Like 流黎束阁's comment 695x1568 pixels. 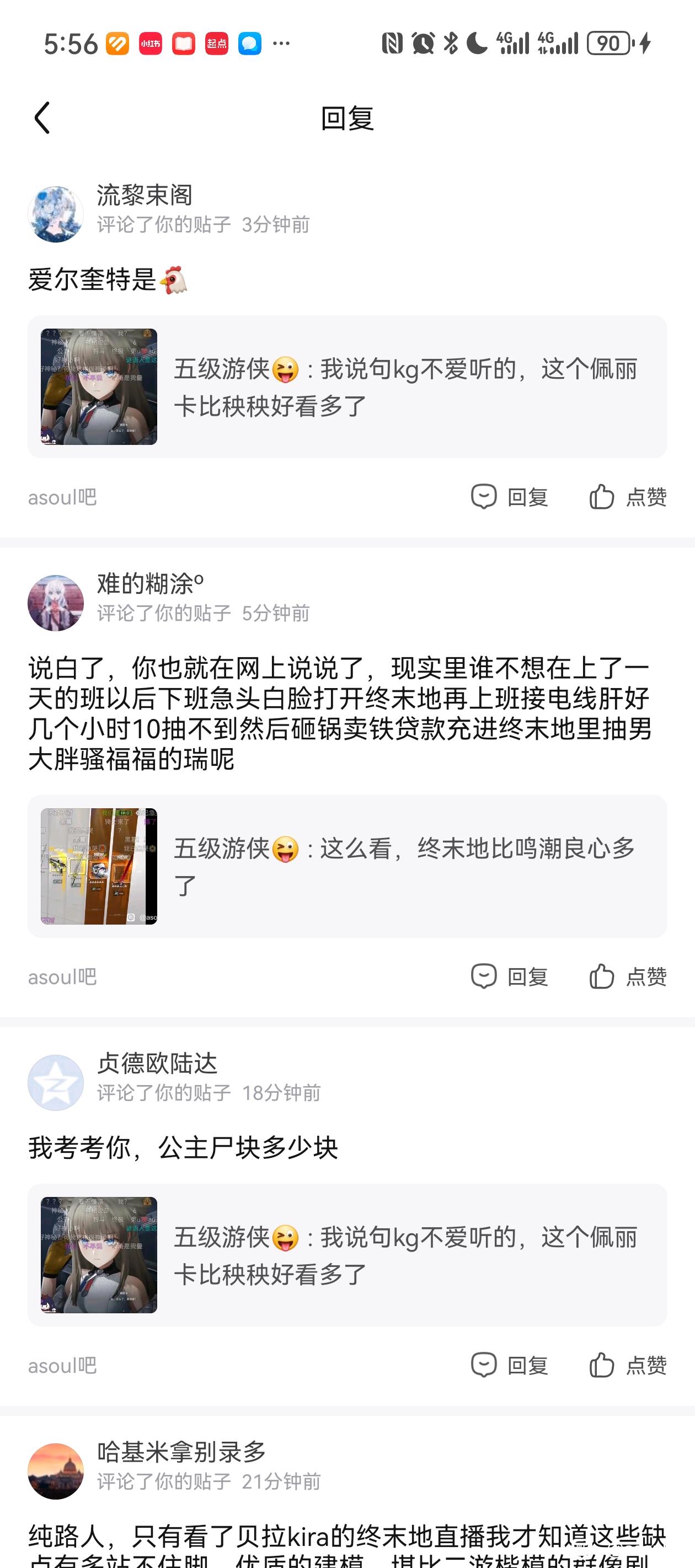627,497
